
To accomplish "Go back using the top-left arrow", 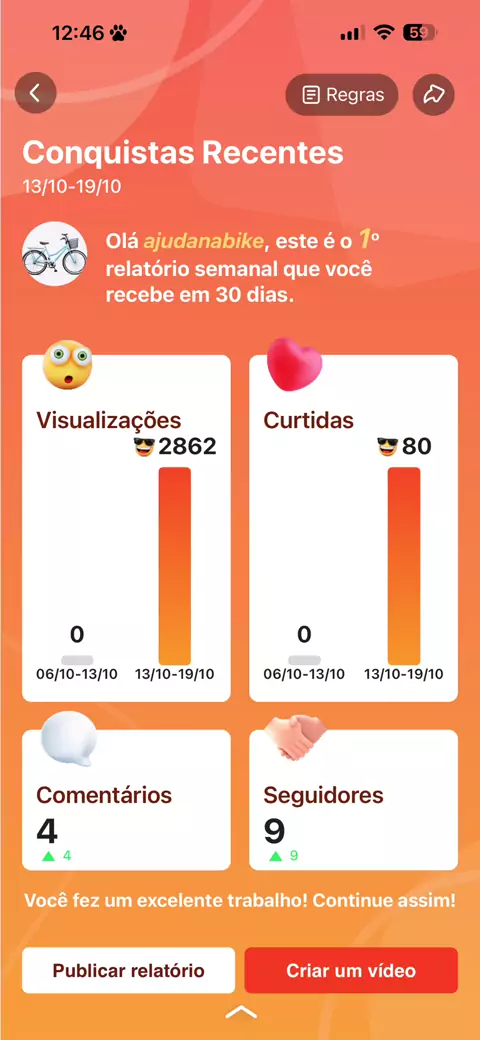I will [36, 94].
